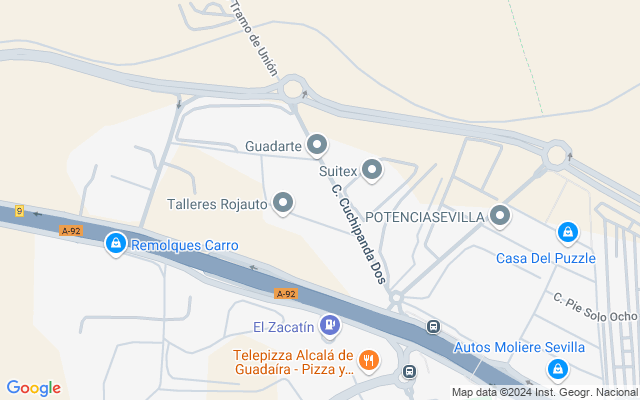Open the Guadarte map pin

(x=317, y=146)
